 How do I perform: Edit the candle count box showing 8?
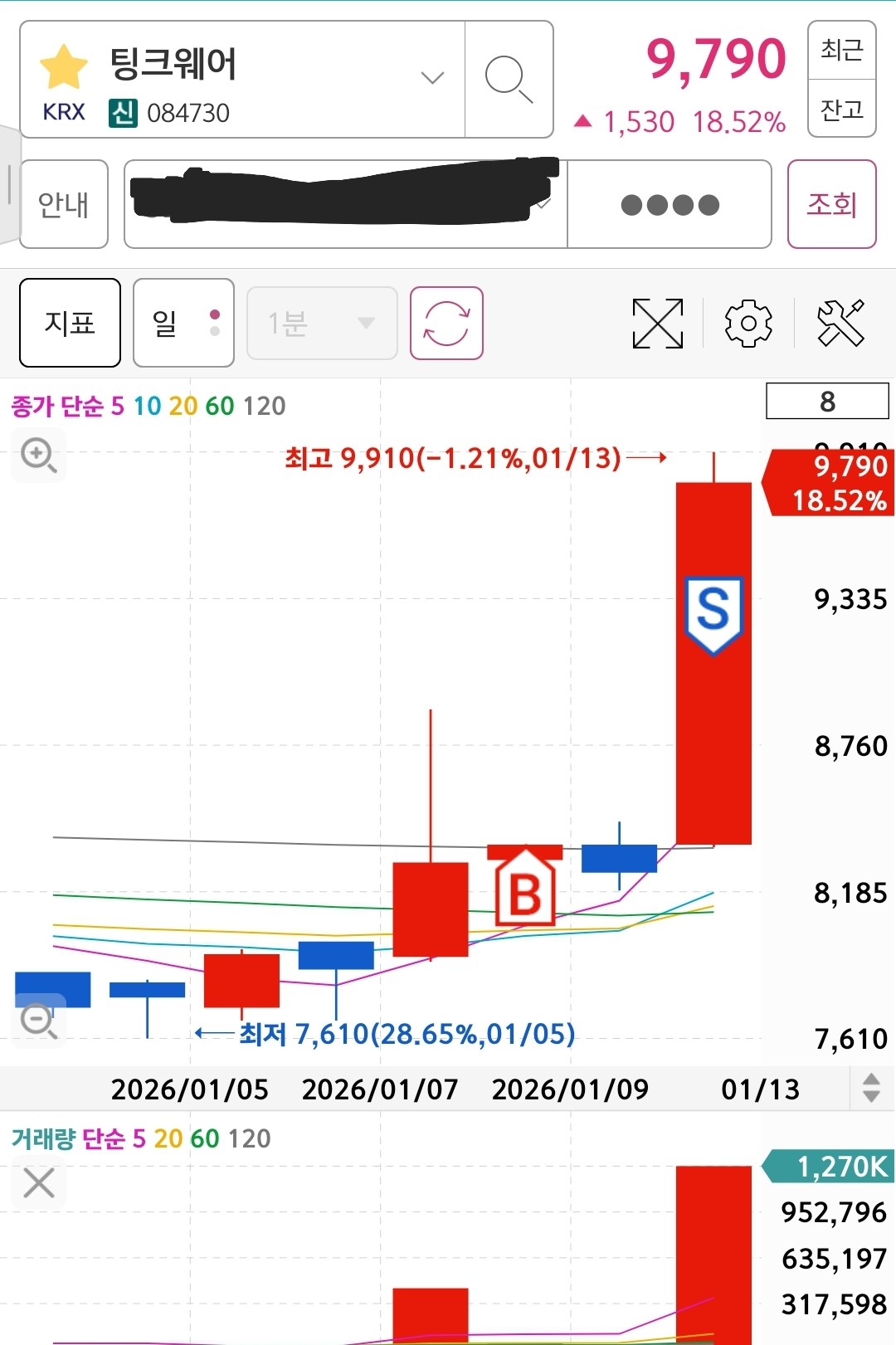[x=826, y=402]
